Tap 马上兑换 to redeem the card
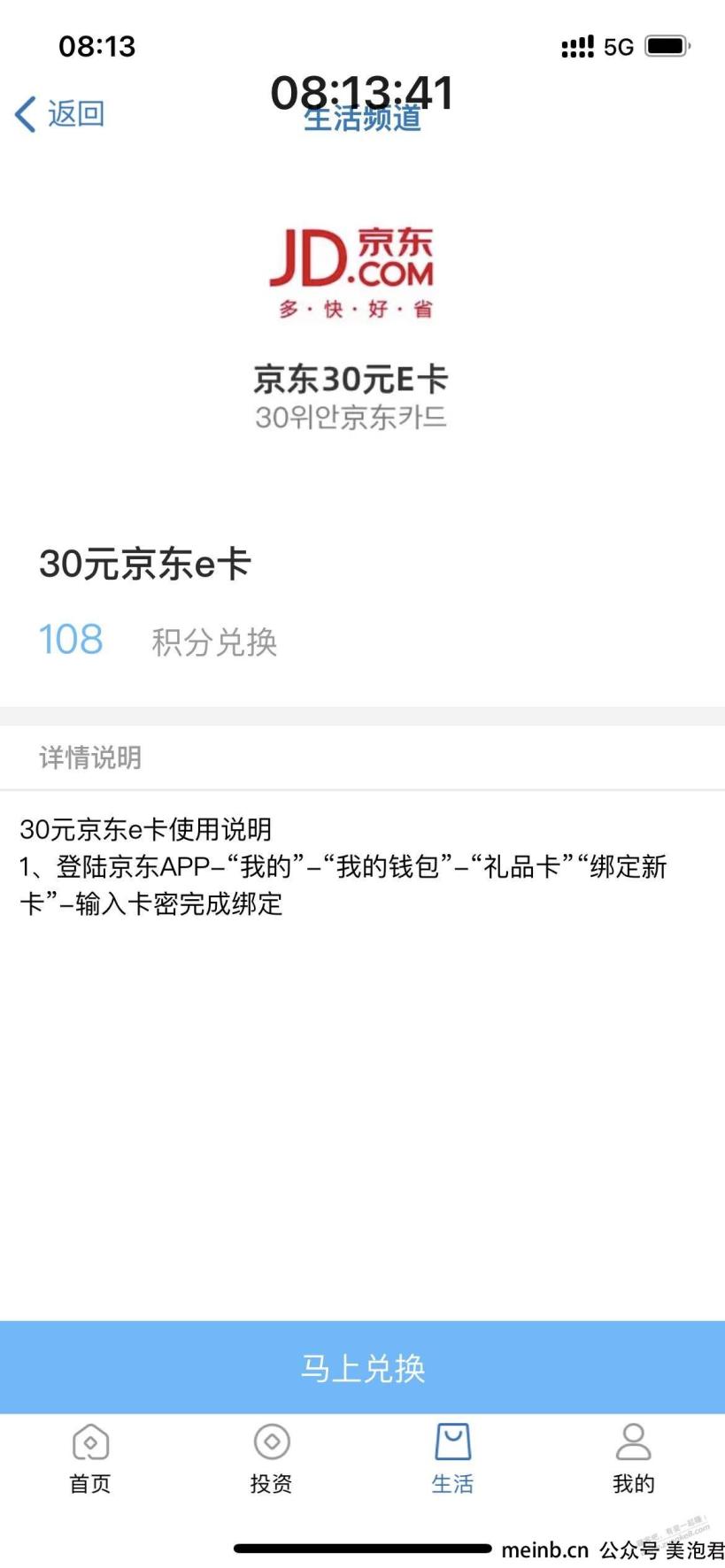This screenshot has width=725, height=1568. click(x=363, y=1367)
